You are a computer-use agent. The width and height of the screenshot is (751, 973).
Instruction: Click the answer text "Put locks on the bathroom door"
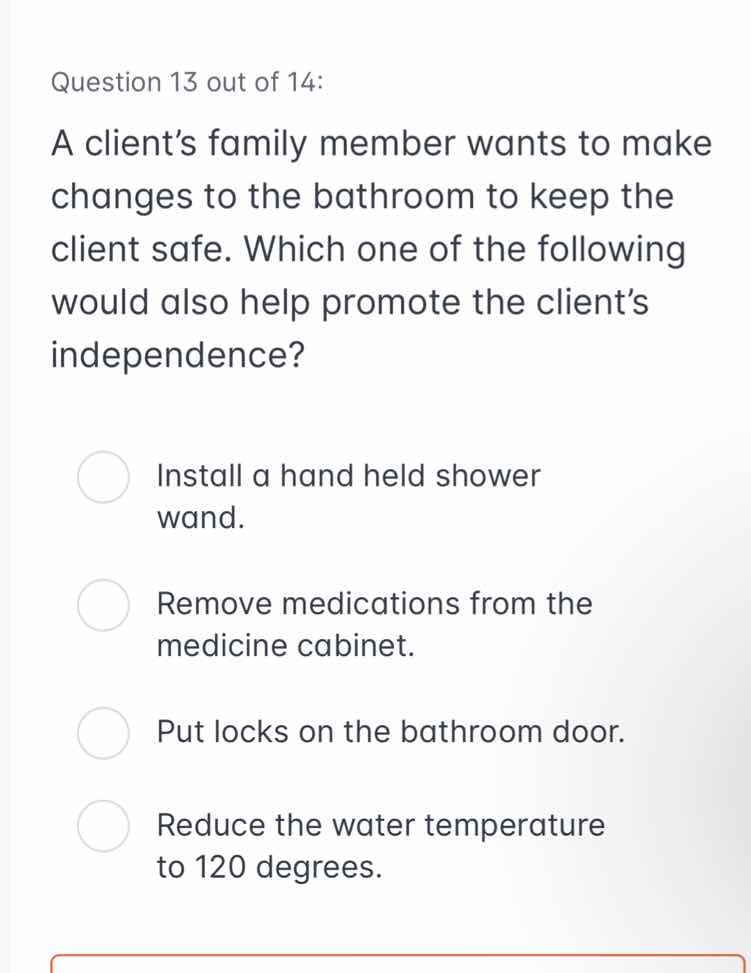389,734
